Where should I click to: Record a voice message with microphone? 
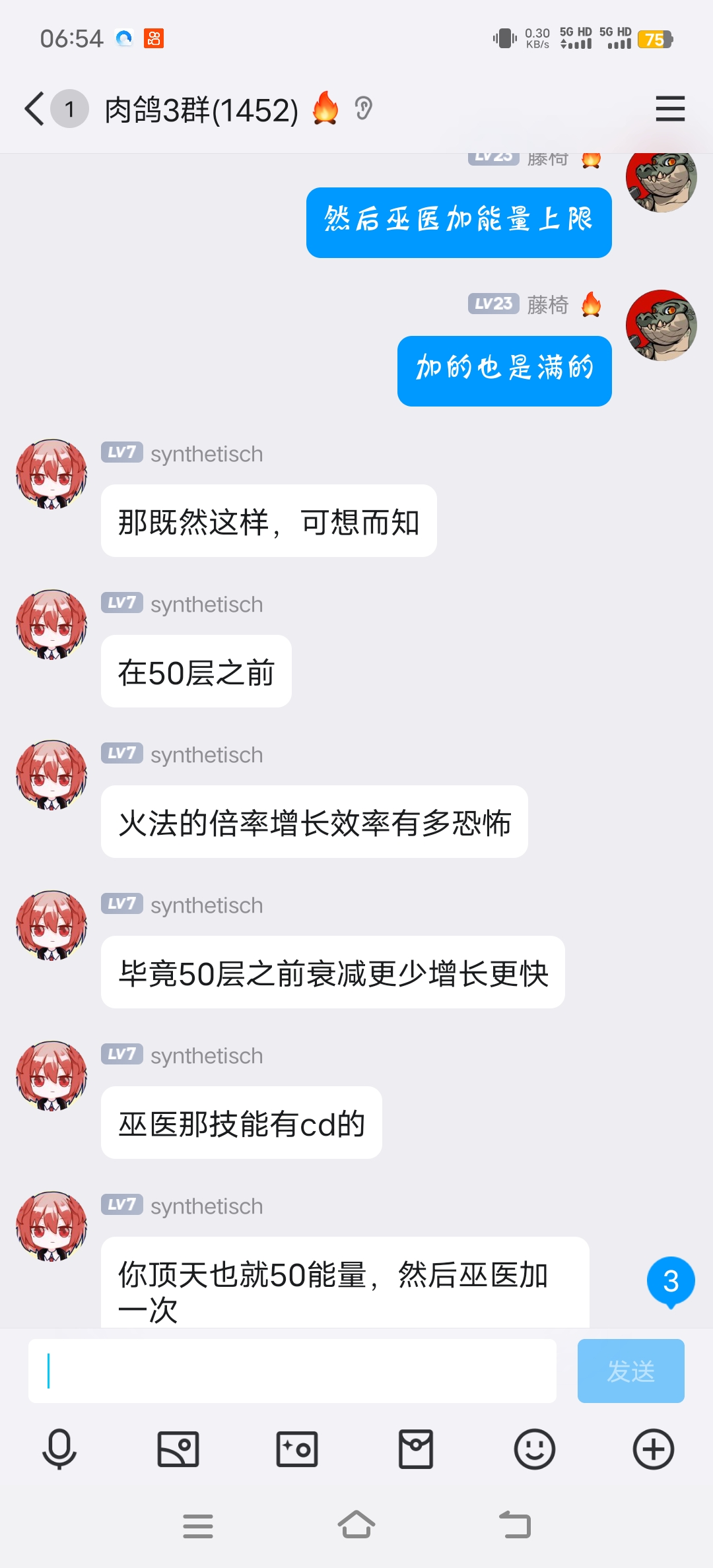[59, 1449]
